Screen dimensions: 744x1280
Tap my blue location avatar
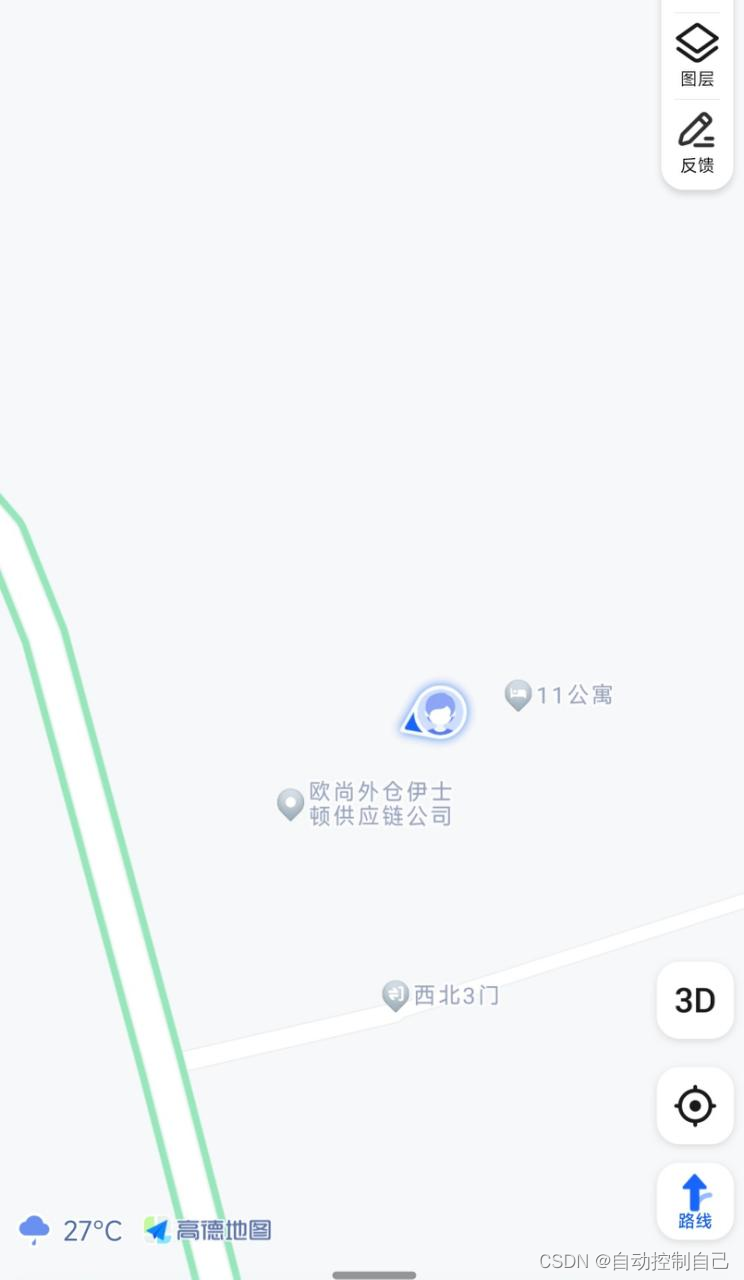point(439,713)
